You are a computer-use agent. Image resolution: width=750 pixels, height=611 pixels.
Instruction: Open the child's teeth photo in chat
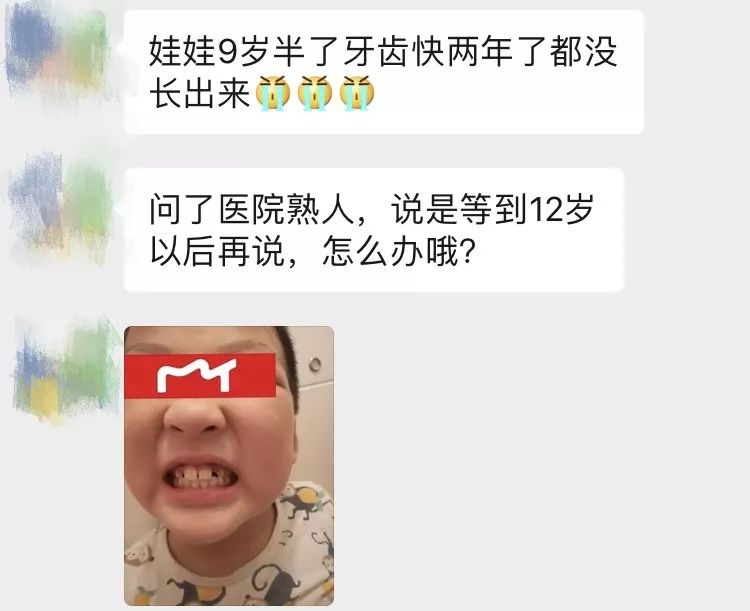coord(229,465)
